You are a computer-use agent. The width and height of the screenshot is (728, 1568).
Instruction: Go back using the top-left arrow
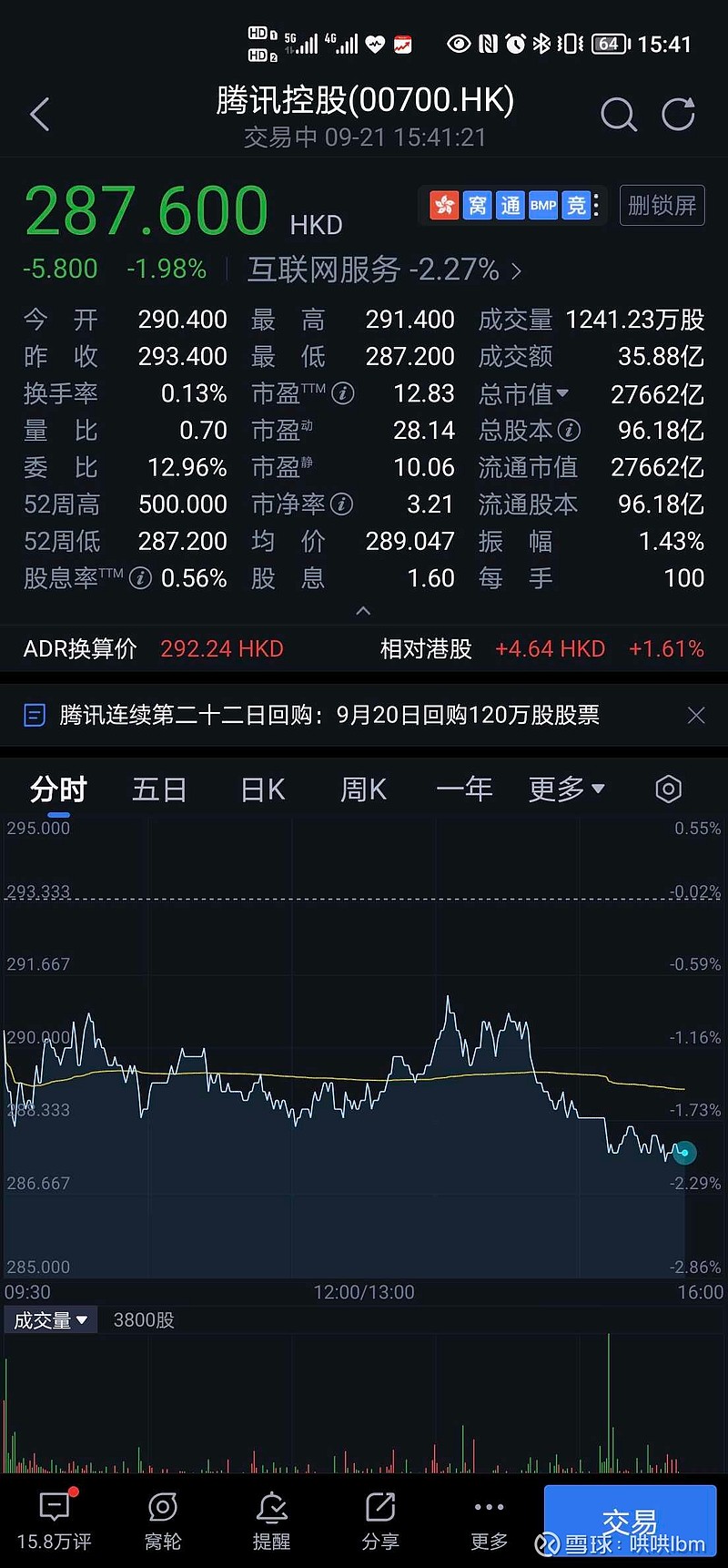pos(39,115)
